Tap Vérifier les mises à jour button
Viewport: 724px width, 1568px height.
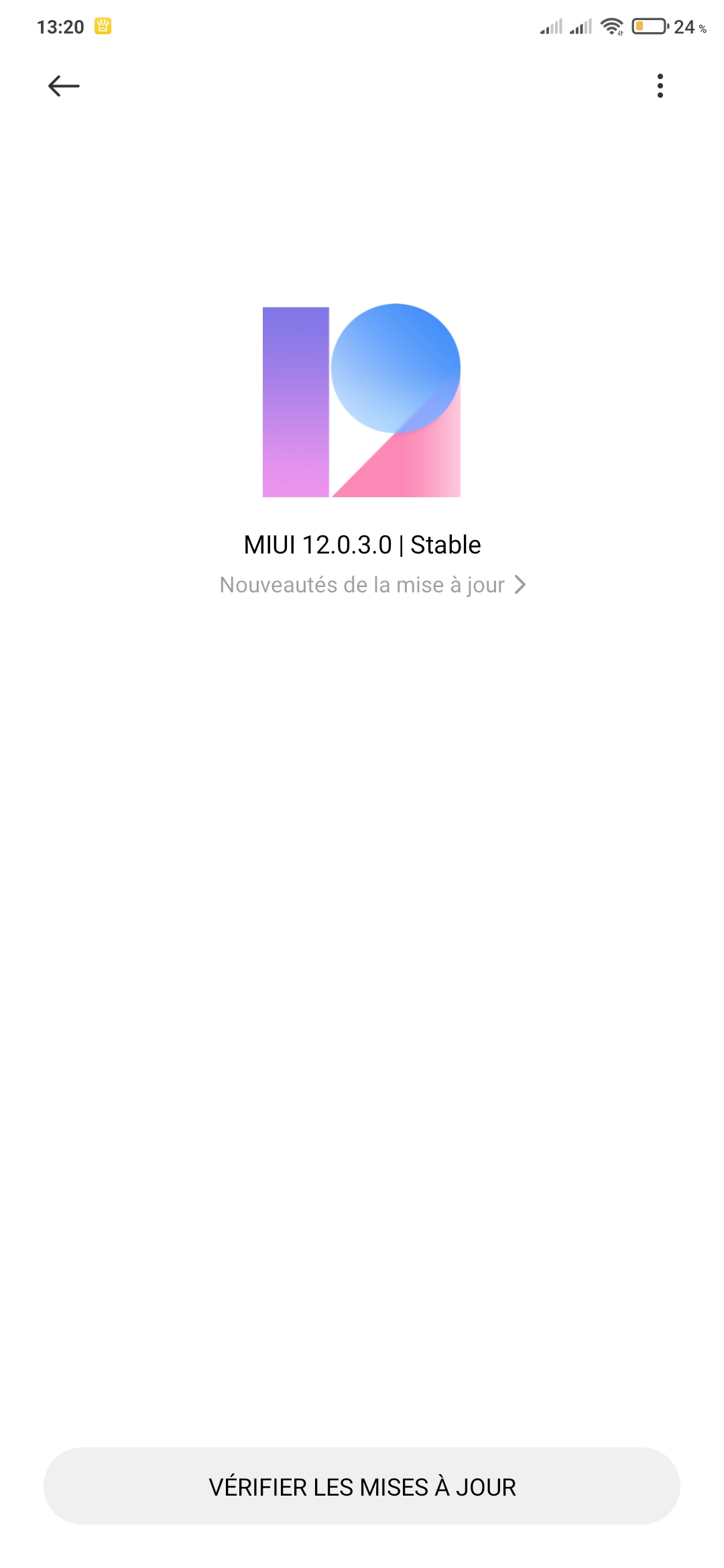pos(362,1486)
